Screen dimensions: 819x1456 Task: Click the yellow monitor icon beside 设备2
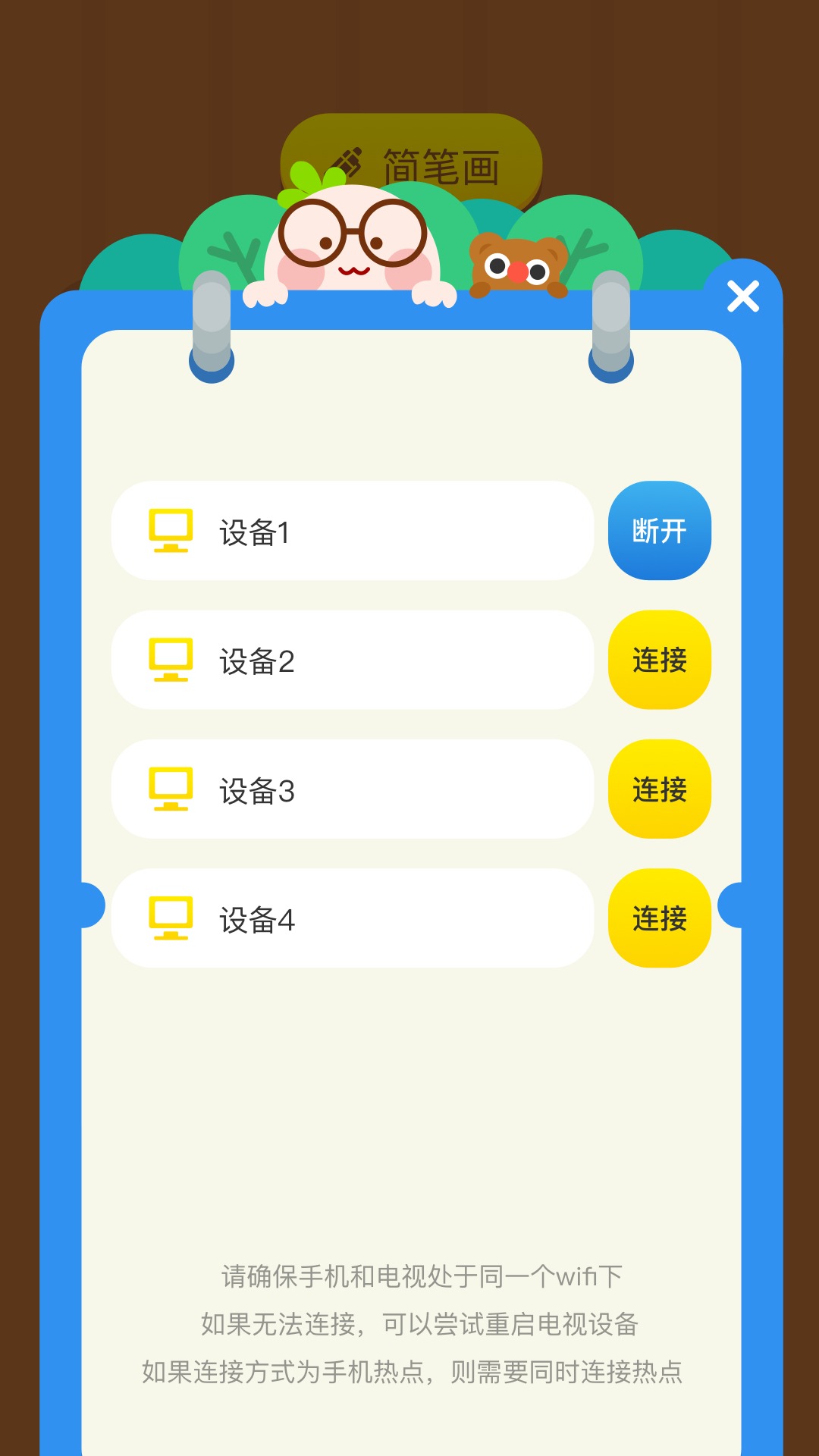(171, 661)
